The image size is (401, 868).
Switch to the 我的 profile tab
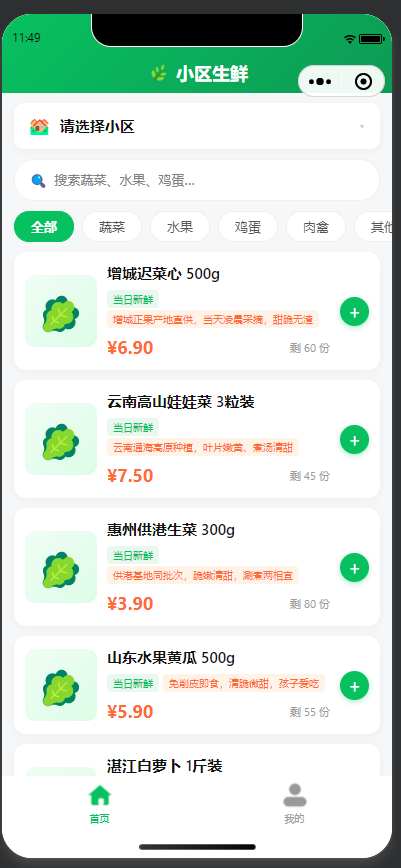[295, 804]
